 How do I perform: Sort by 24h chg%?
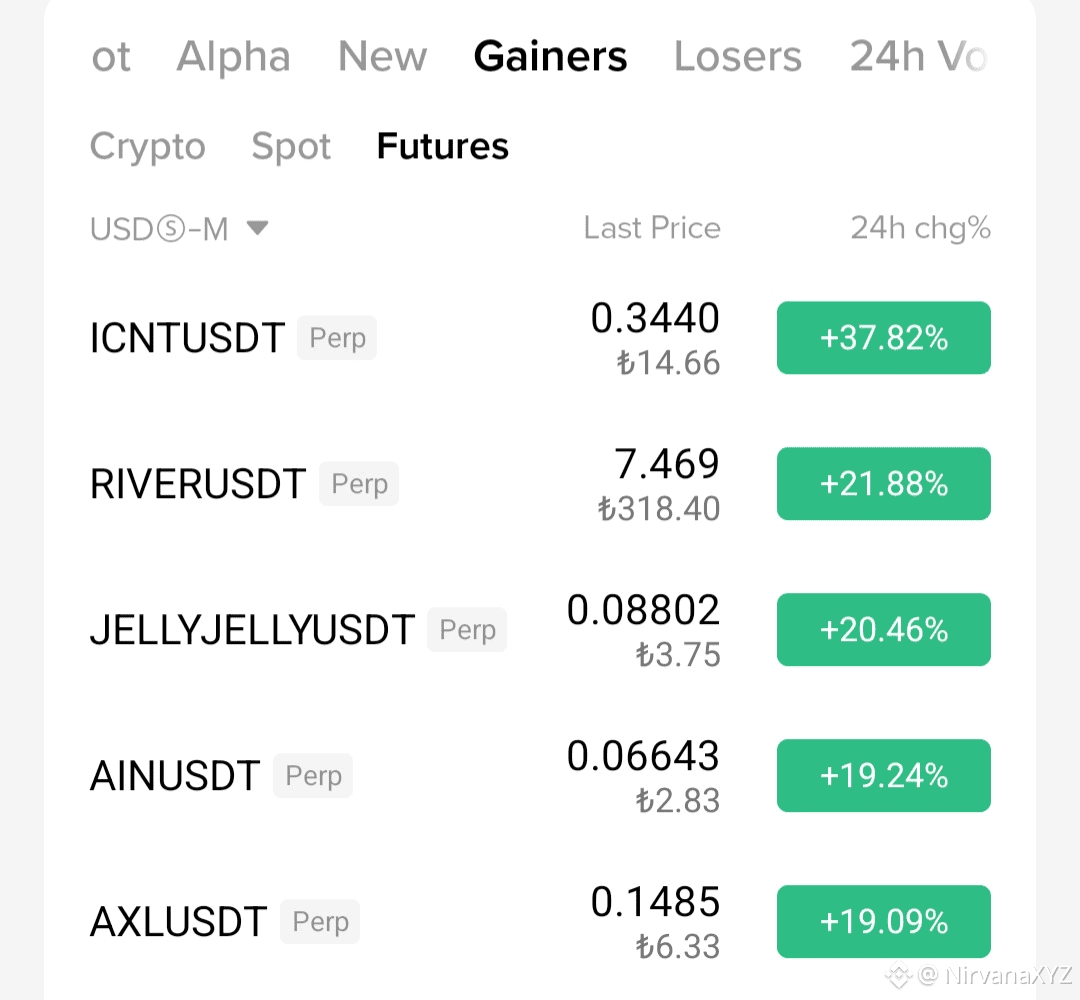[920, 228]
